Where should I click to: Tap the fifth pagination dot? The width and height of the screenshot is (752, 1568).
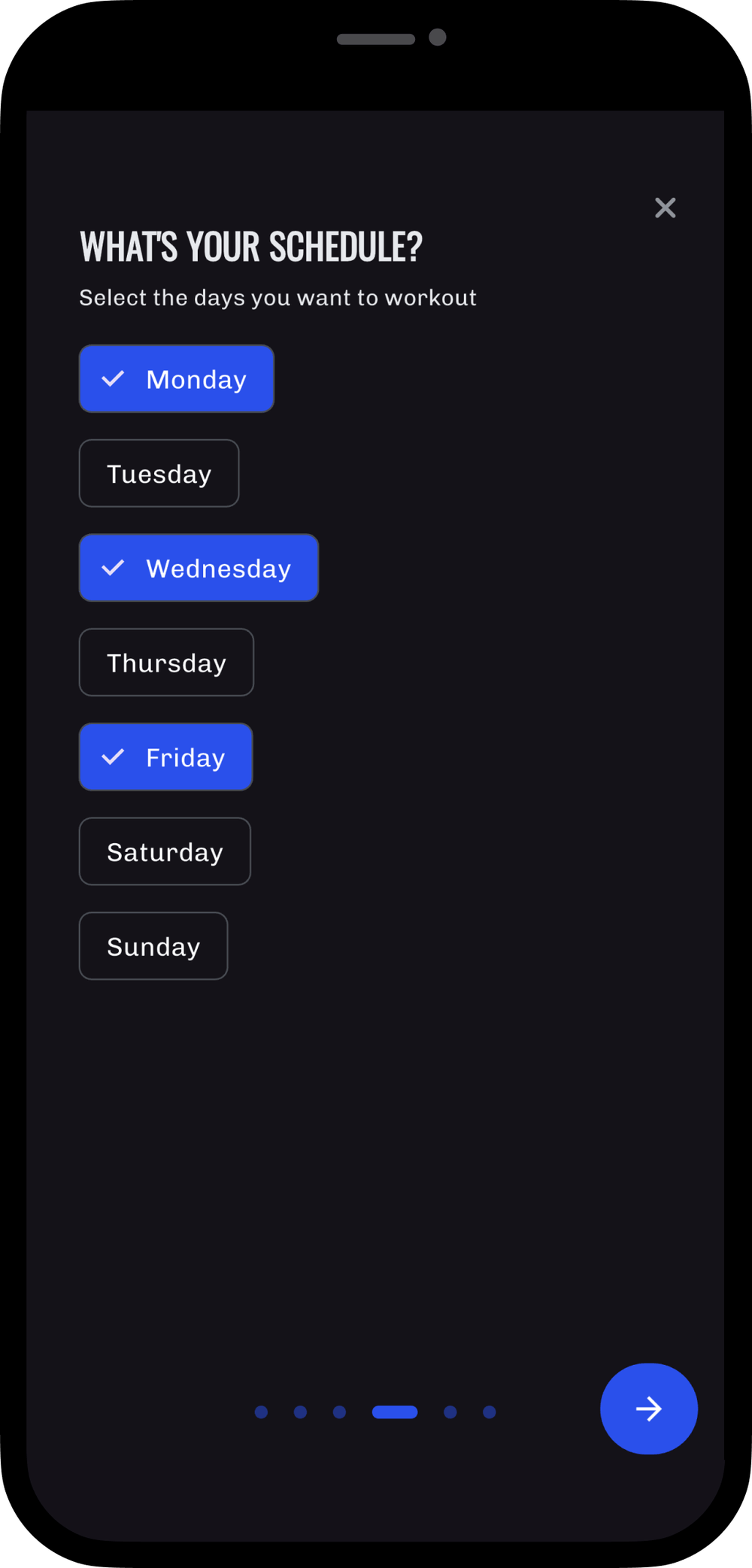pos(450,1412)
